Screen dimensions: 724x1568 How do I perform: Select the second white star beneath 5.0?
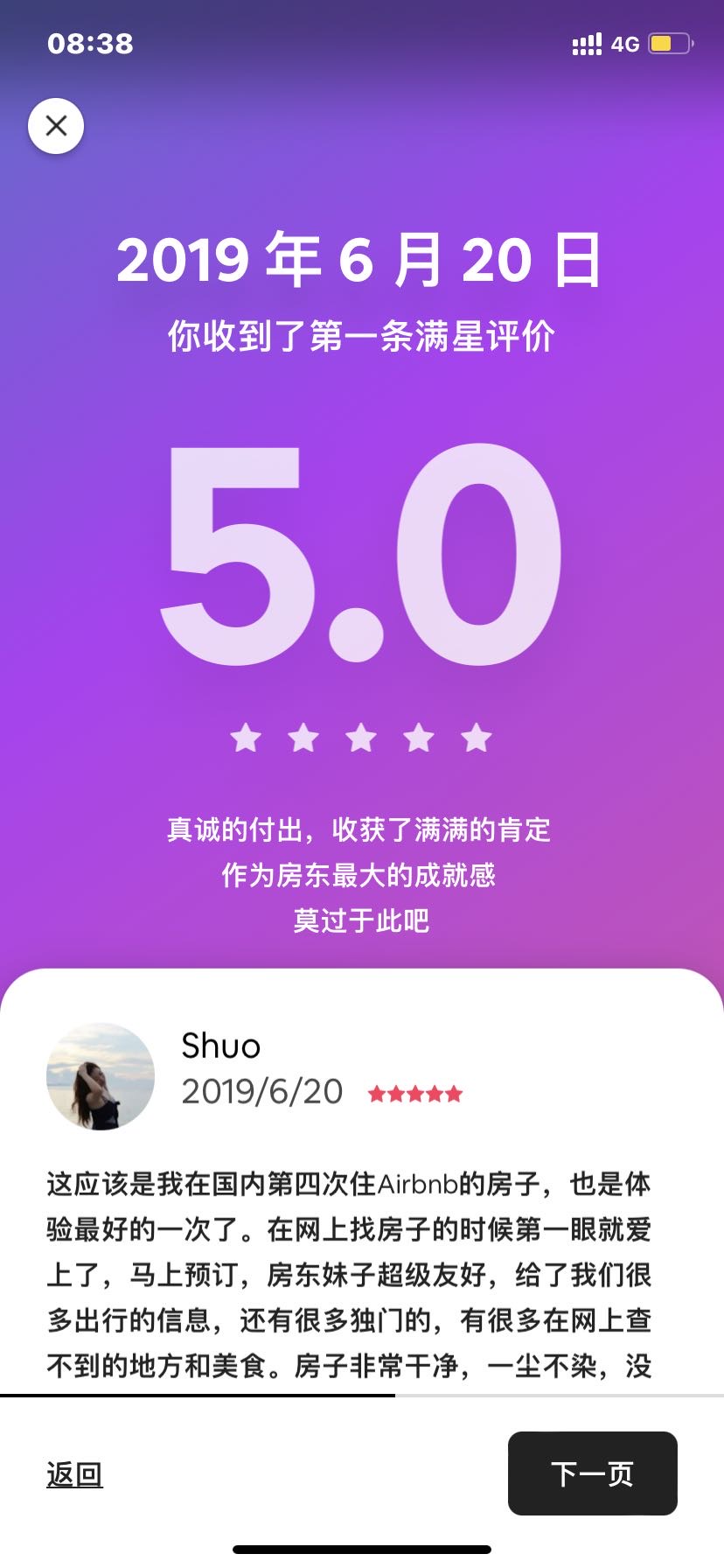pyautogui.click(x=304, y=738)
